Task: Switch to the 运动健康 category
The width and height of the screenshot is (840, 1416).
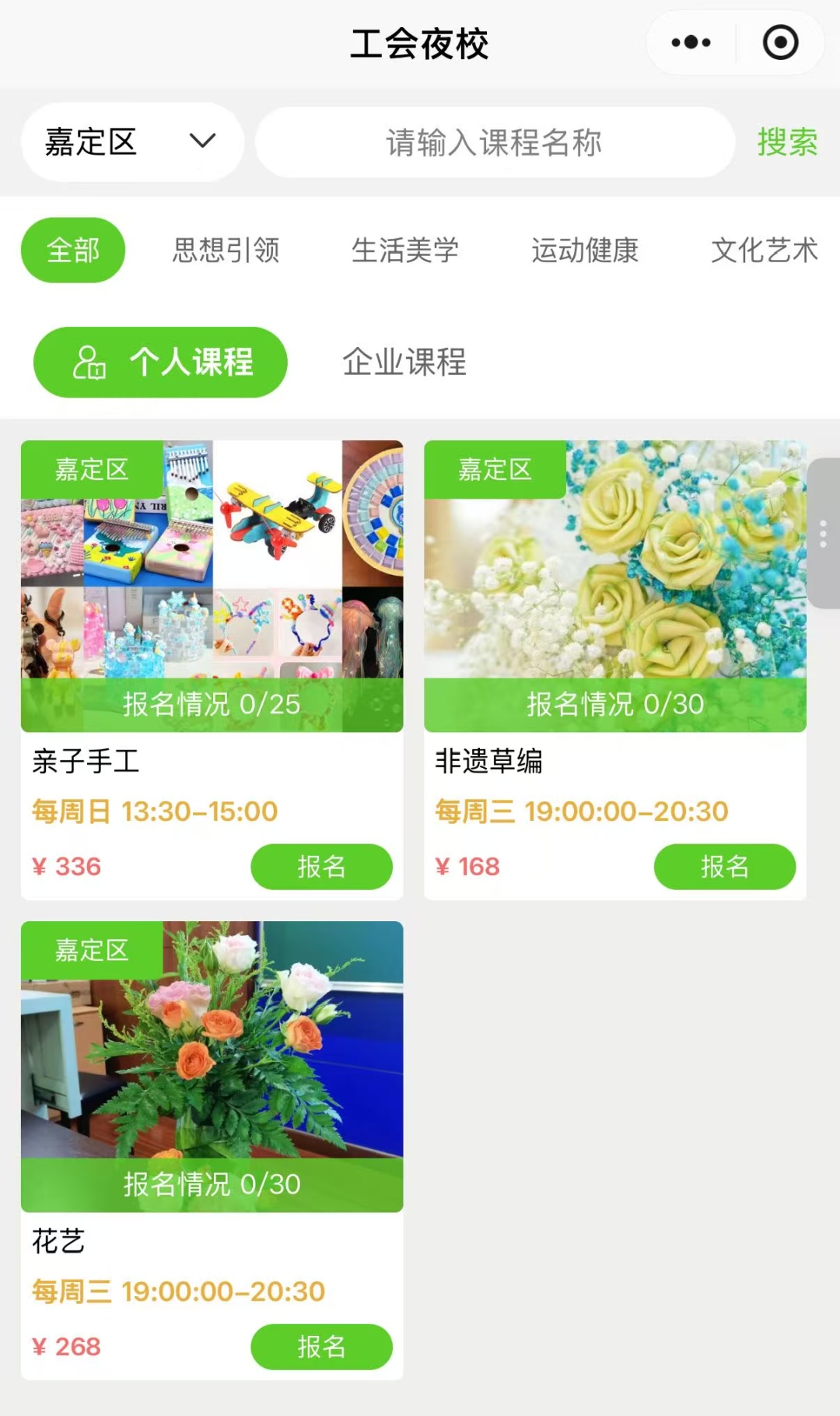Action: pyautogui.click(x=585, y=251)
